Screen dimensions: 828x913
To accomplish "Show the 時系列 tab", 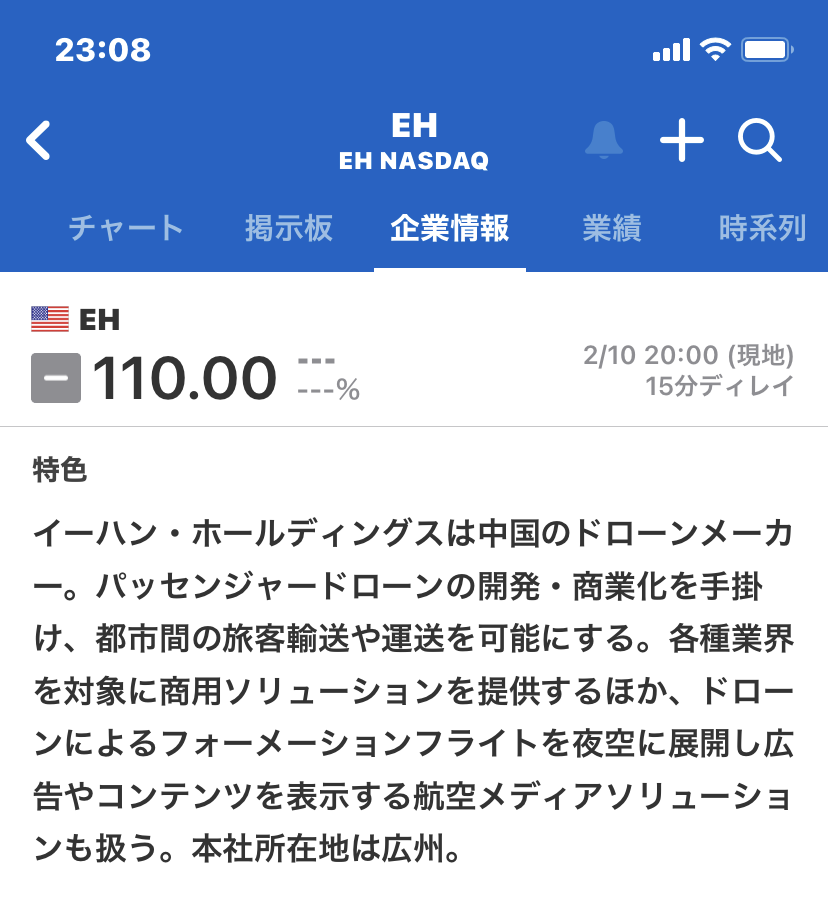I will [x=762, y=228].
